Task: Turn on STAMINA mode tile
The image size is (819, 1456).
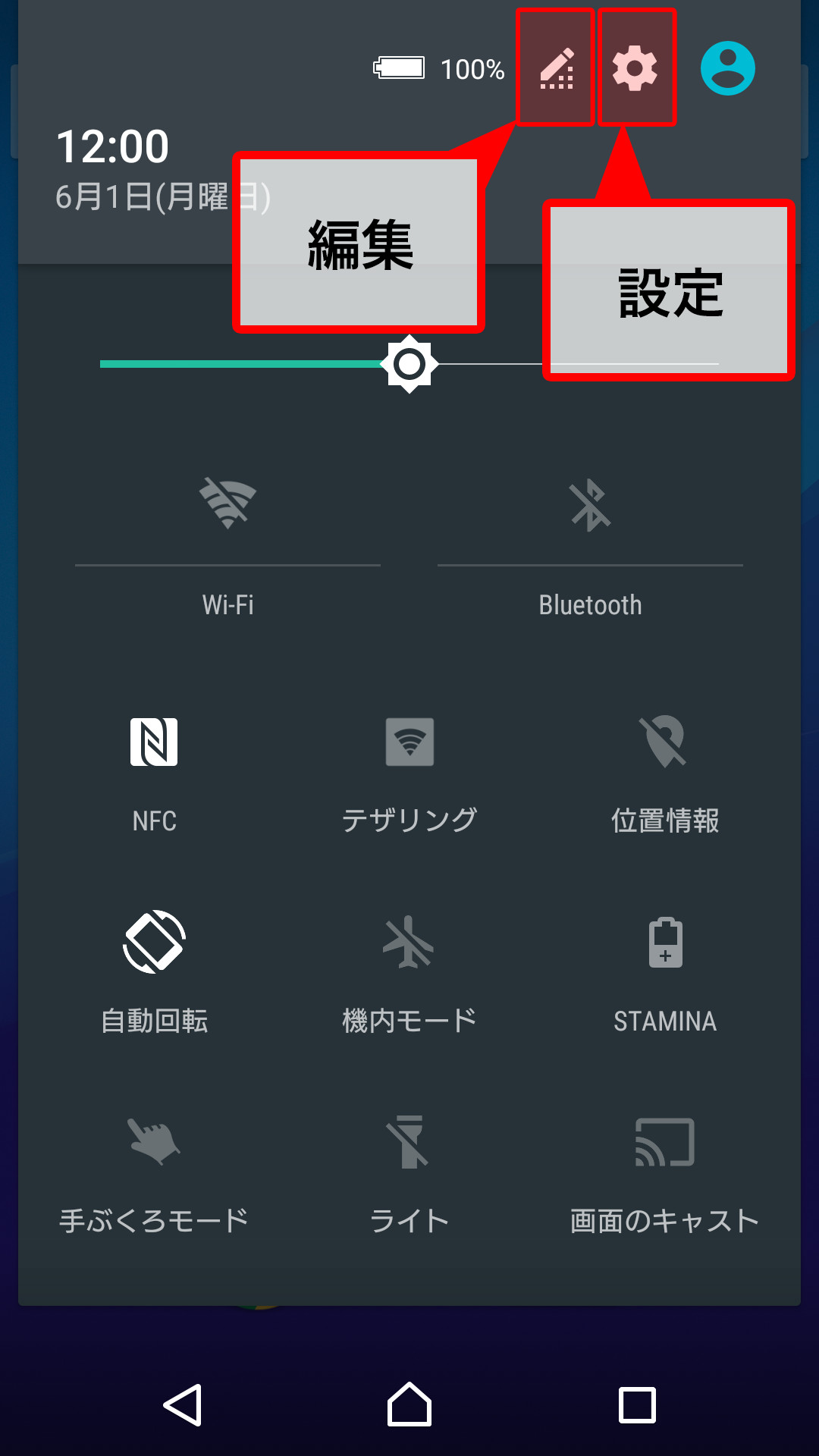Action: click(665, 942)
